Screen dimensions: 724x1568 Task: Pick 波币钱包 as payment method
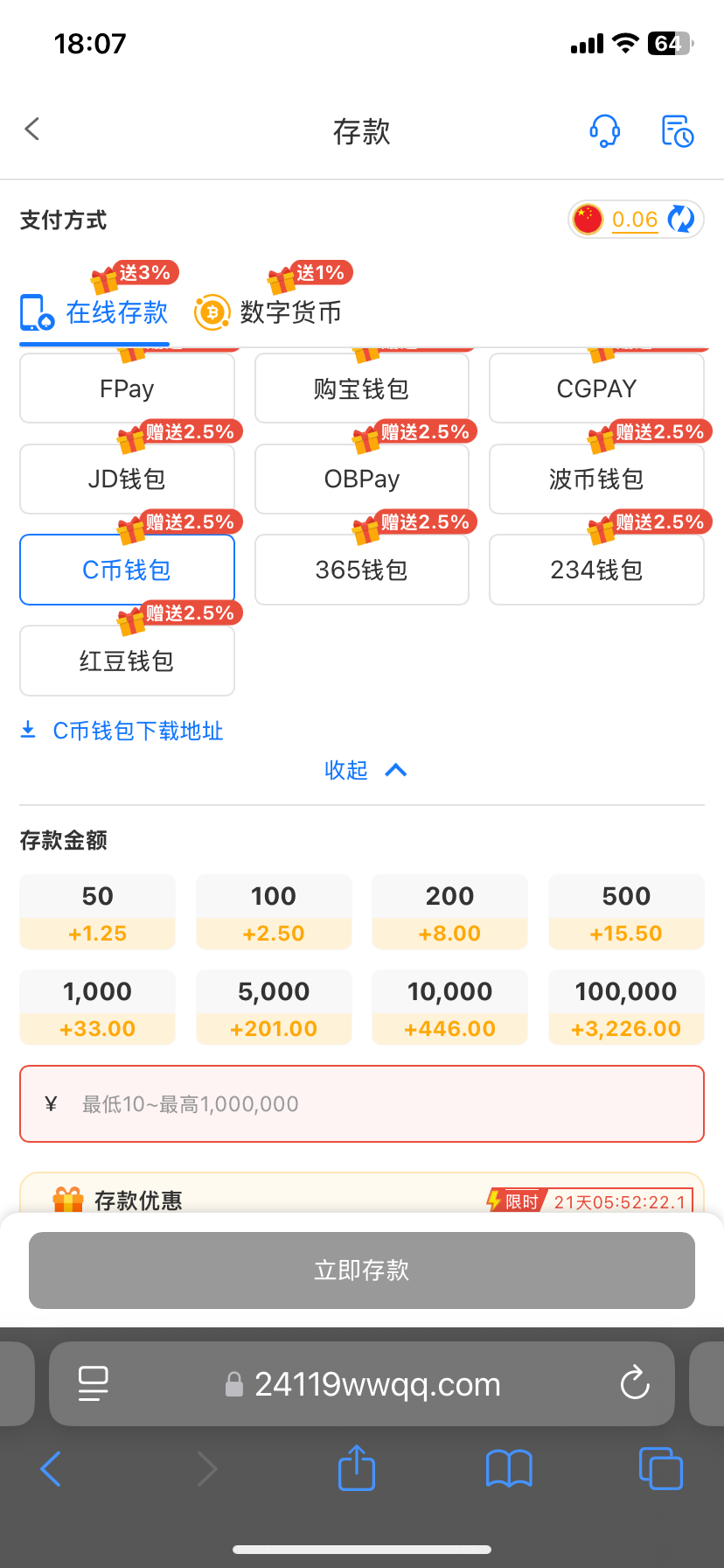click(x=596, y=479)
